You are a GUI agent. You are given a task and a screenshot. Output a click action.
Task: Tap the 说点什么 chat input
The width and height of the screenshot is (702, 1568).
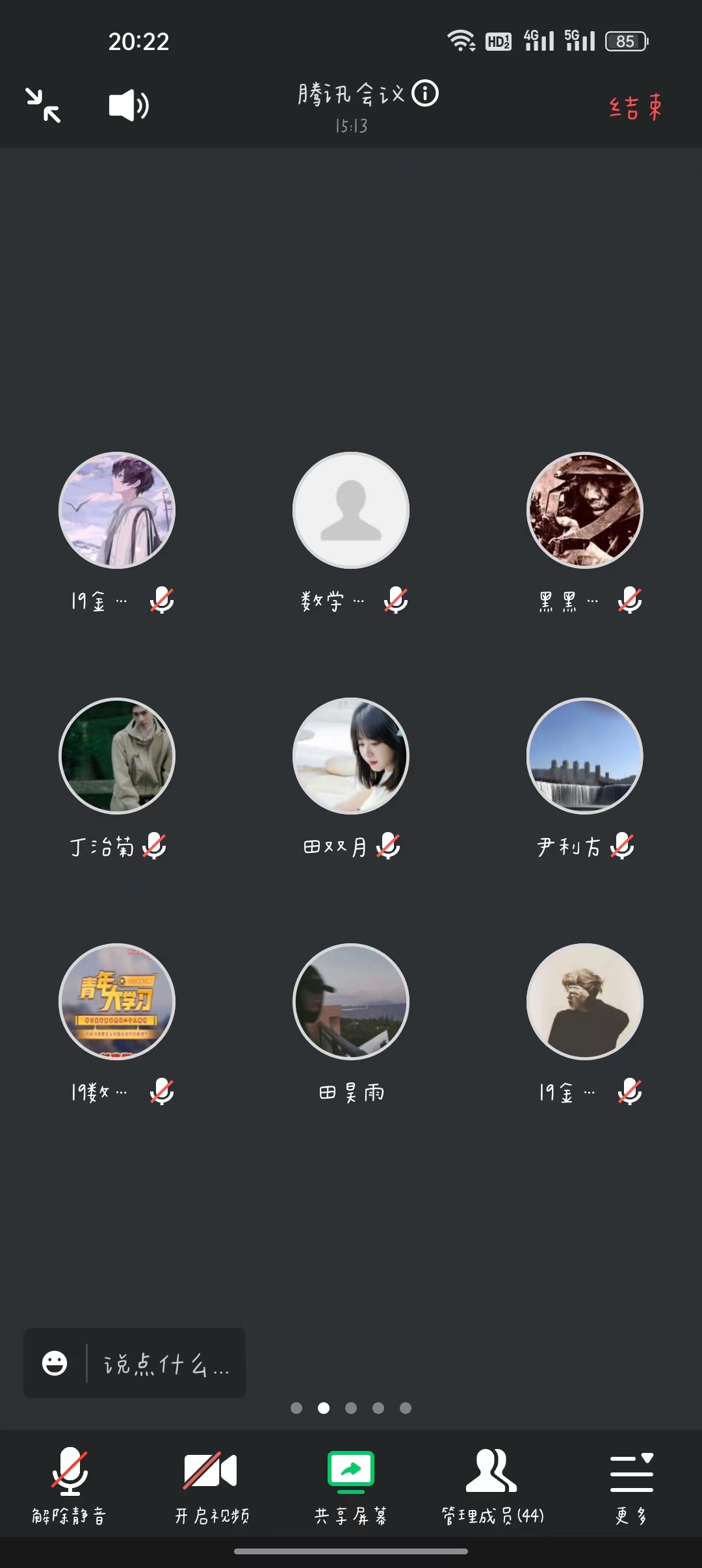(x=166, y=1364)
